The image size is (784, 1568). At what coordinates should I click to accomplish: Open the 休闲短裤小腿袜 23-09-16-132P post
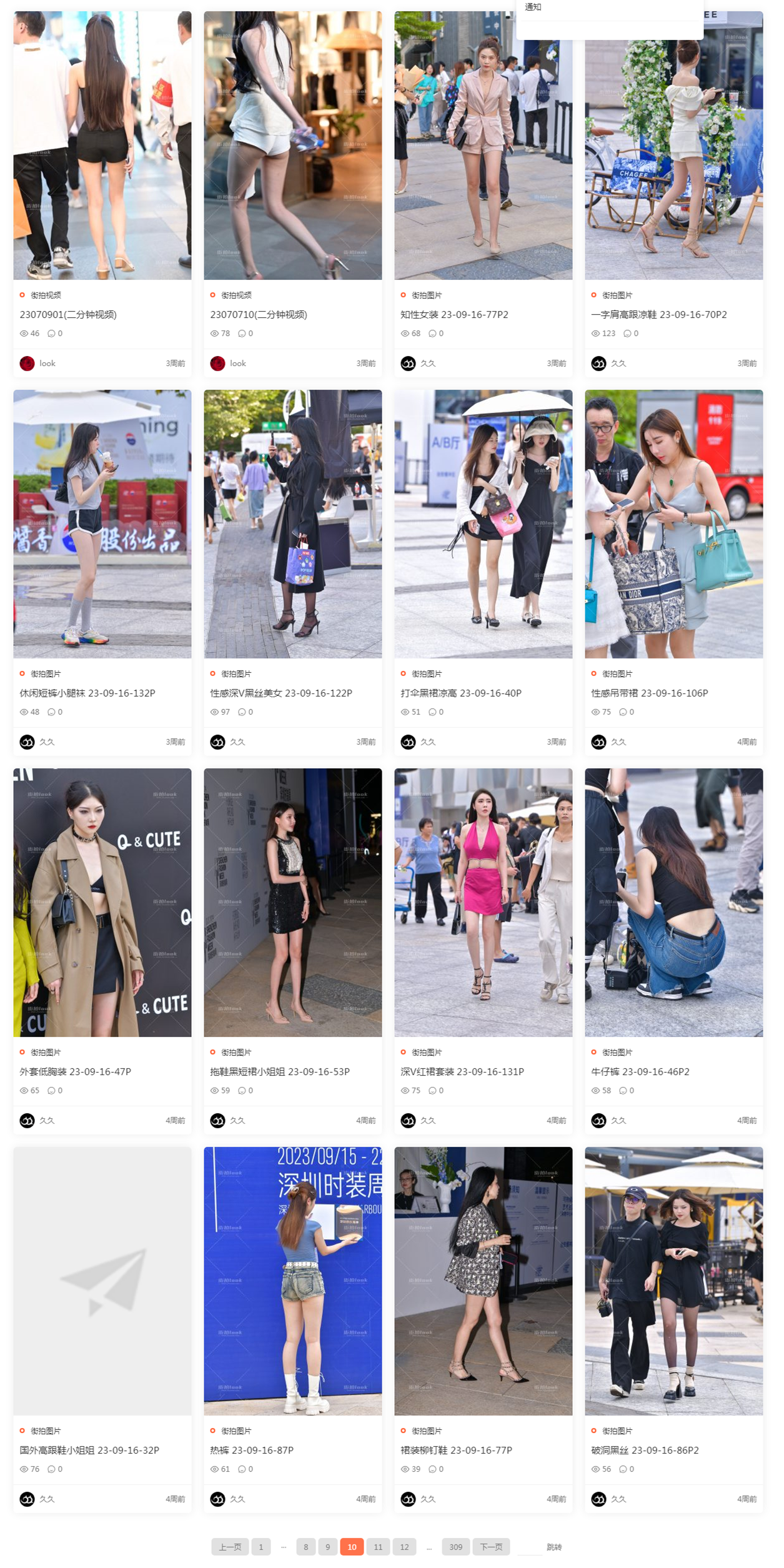(x=87, y=693)
